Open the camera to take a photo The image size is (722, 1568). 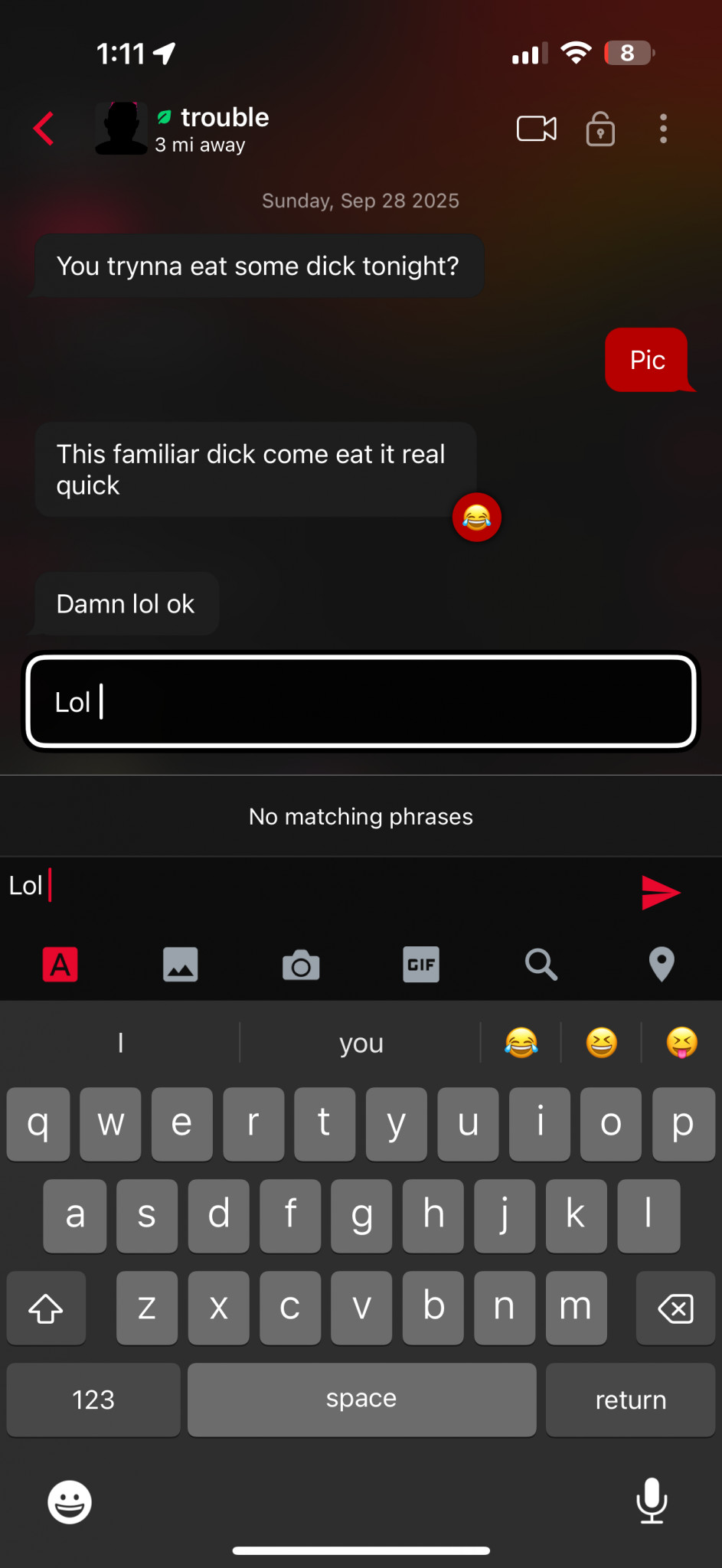(x=301, y=965)
